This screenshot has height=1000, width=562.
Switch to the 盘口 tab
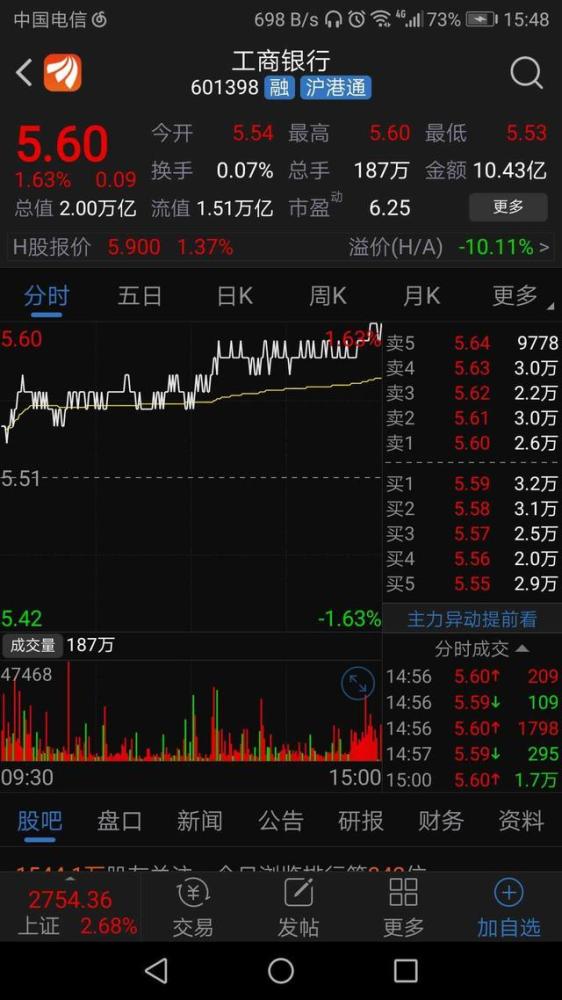click(x=119, y=821)
